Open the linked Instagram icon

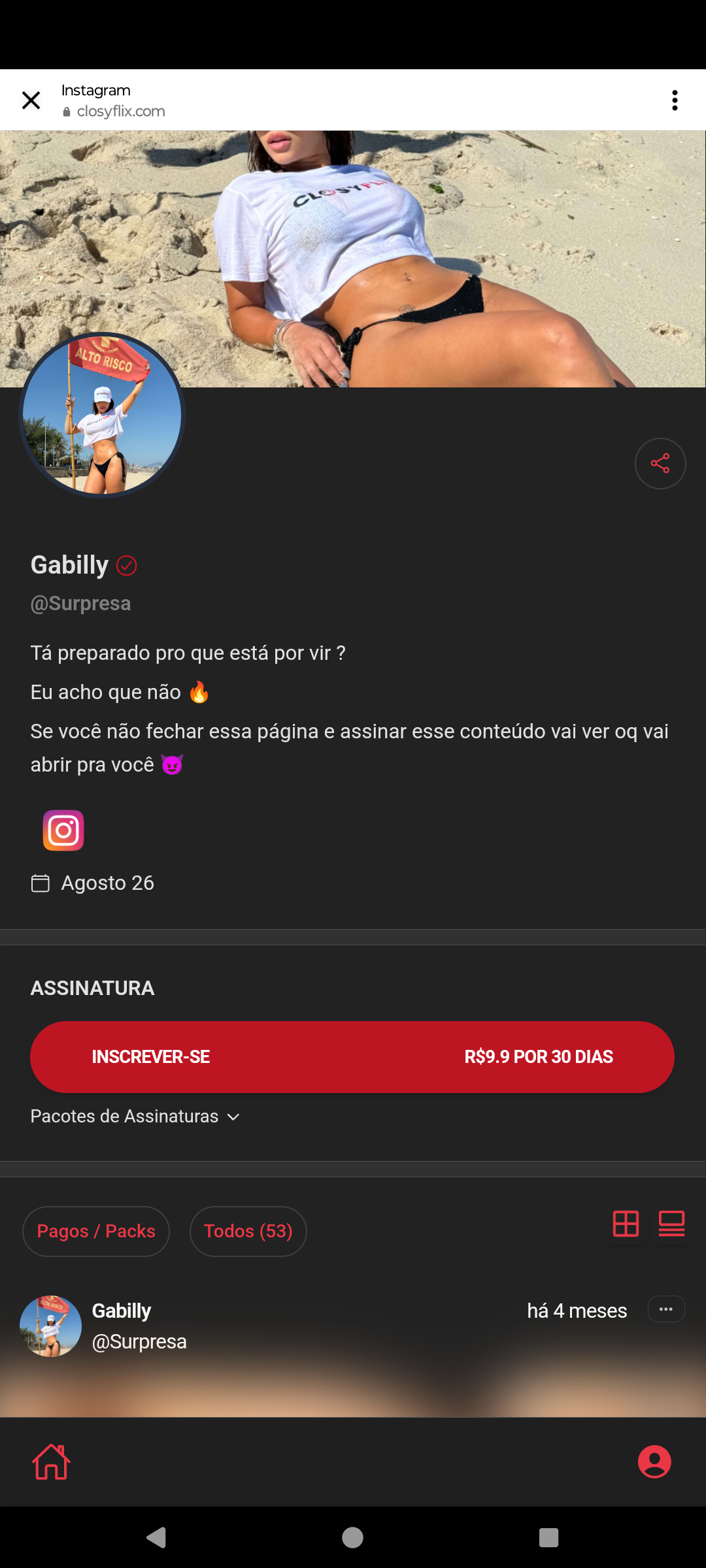[63, 830]
